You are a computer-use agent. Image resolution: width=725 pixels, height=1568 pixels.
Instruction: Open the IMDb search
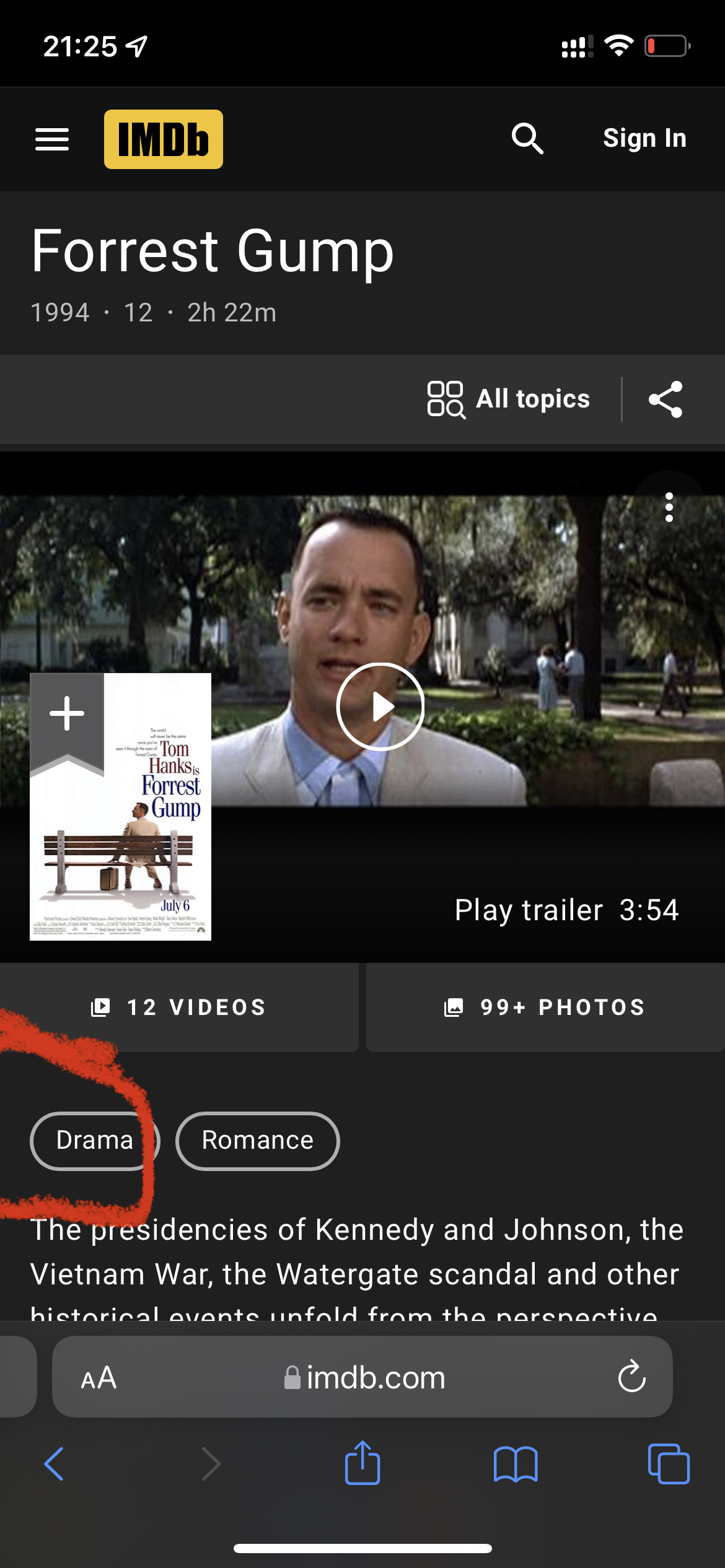click(527, 138)
